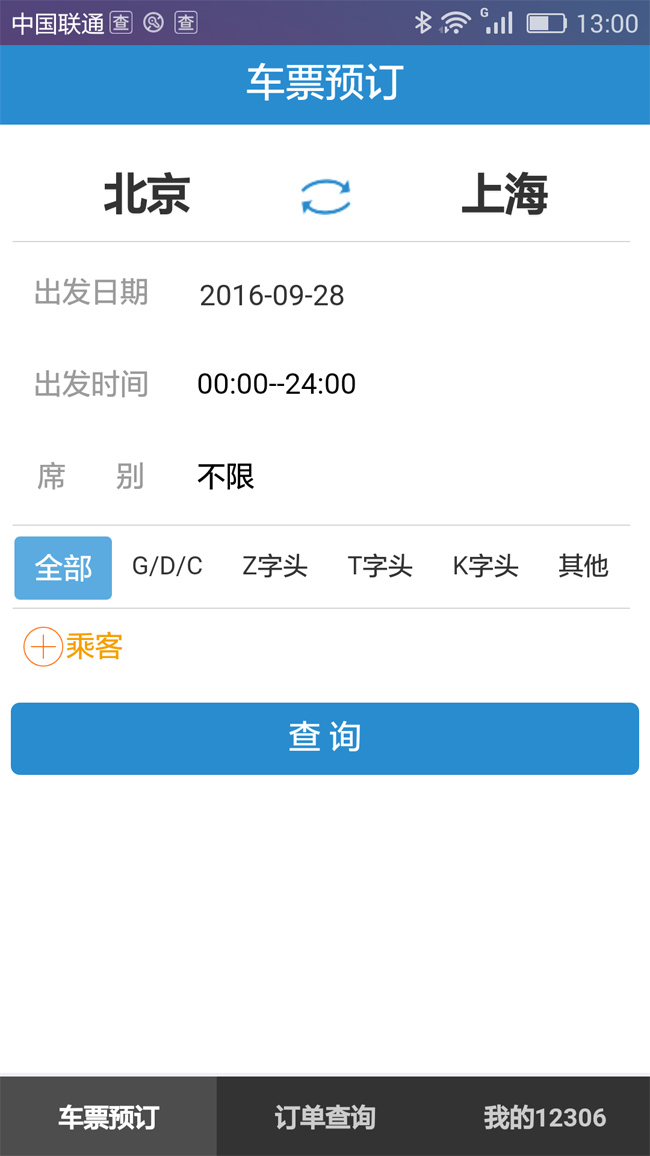
Task: Add a passenger with 乘客 button
Action: click(73, 647)
